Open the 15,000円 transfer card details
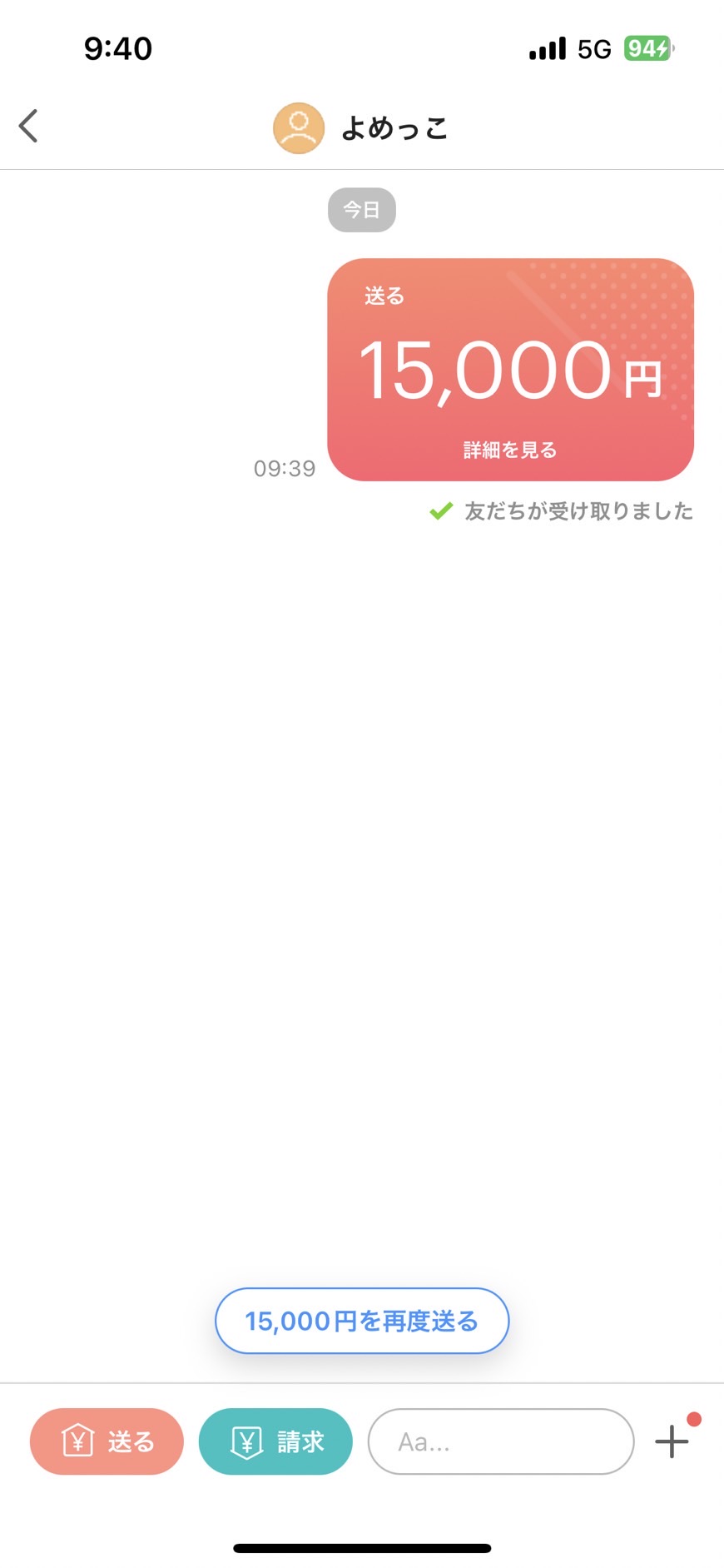The width and height of the screenshot is (724, 1568). (510, 369)
